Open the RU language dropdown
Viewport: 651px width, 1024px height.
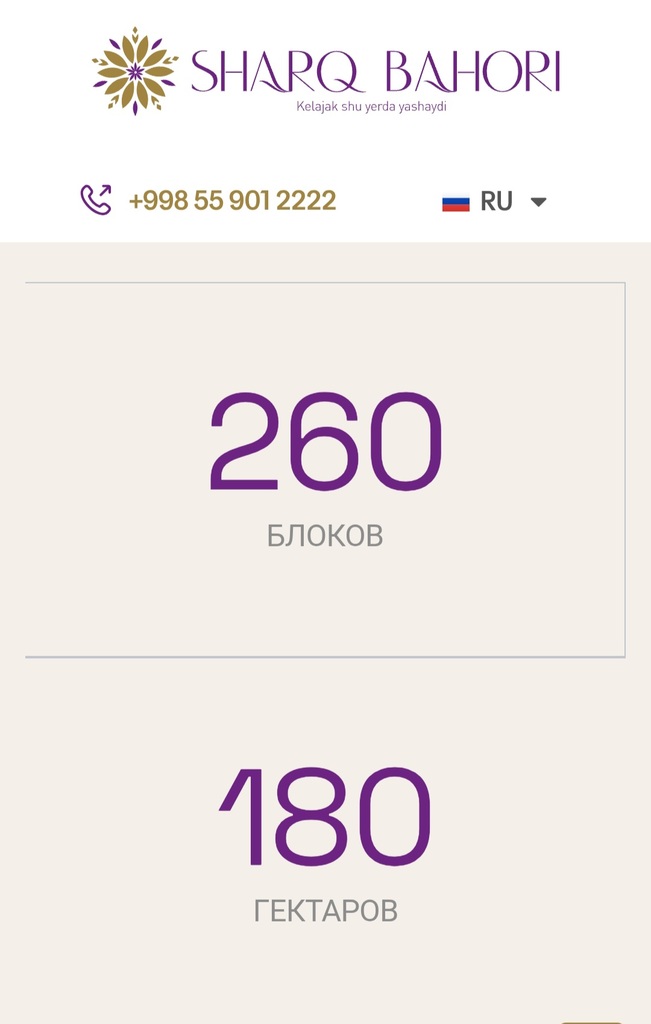(495, 201)
